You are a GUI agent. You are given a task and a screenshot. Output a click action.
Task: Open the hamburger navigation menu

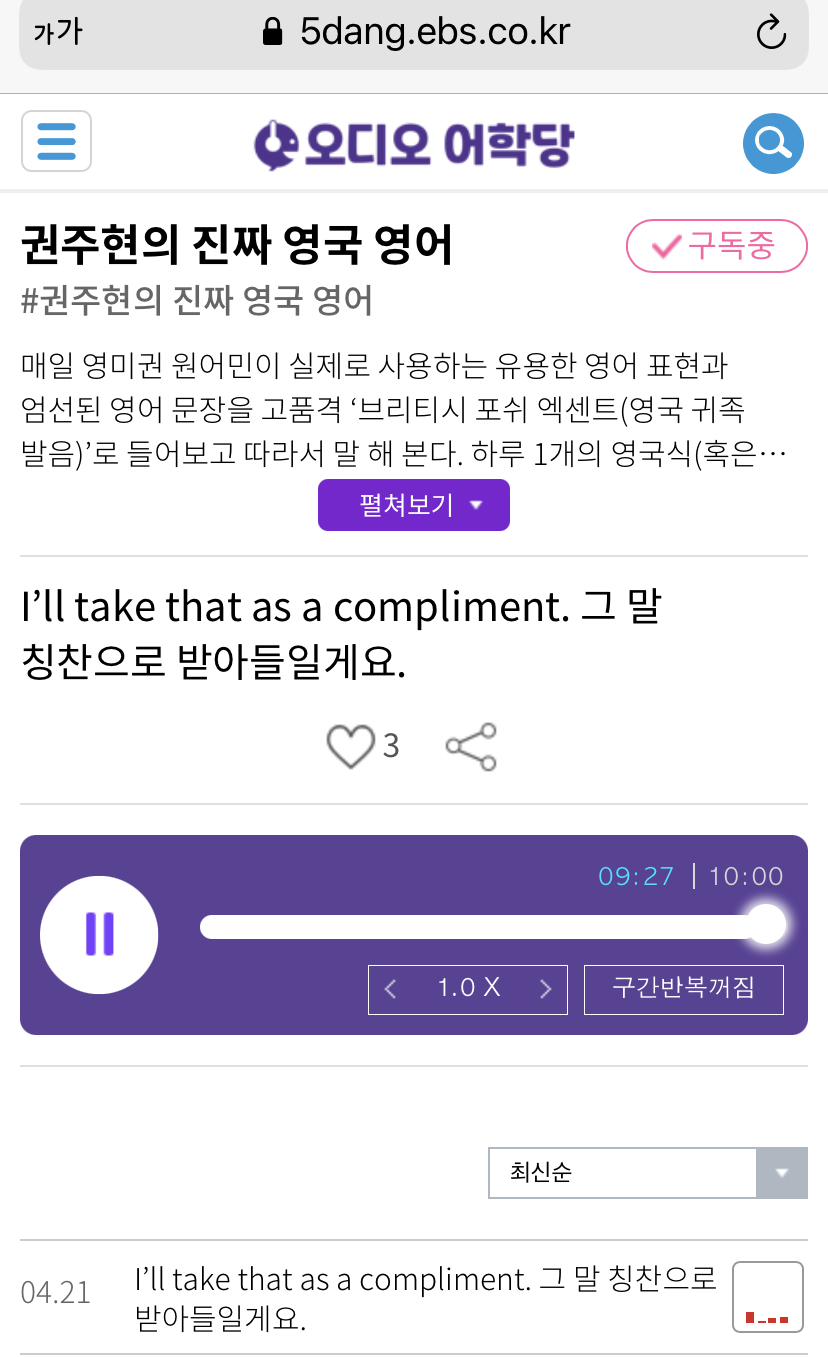pyautogui.click(x=56, y=143)
